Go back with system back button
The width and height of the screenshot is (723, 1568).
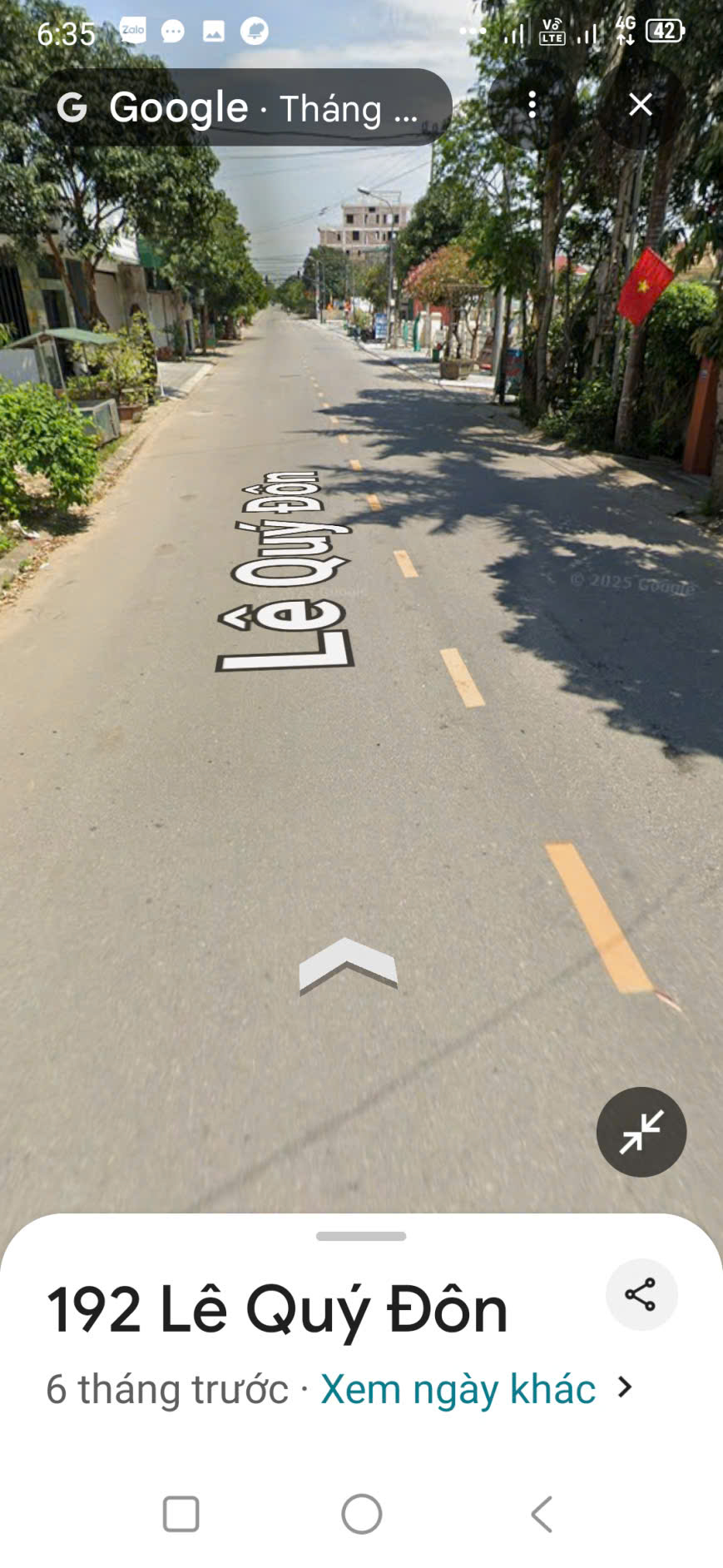[x=542, y=1514]
